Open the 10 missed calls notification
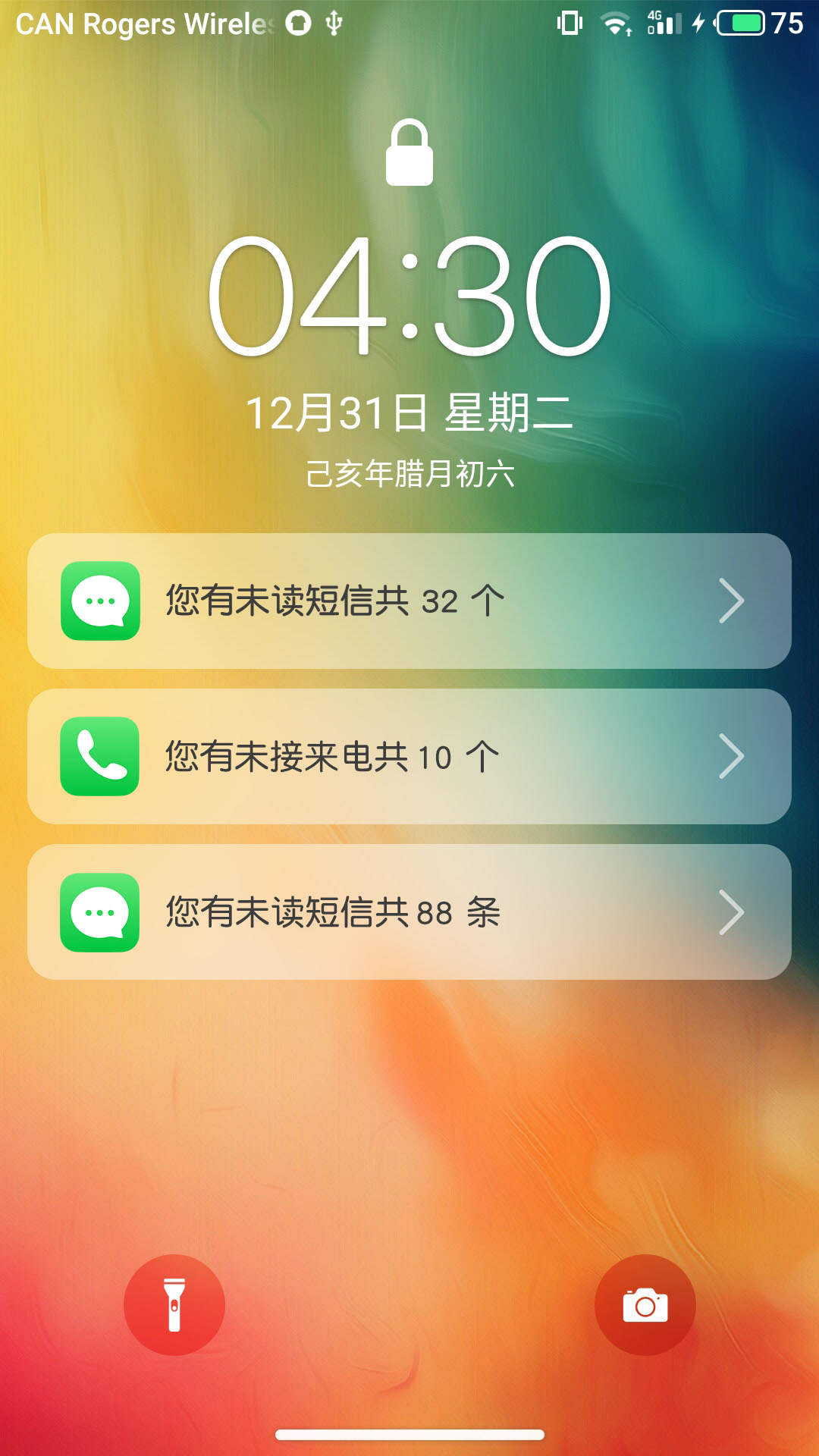 409,756
